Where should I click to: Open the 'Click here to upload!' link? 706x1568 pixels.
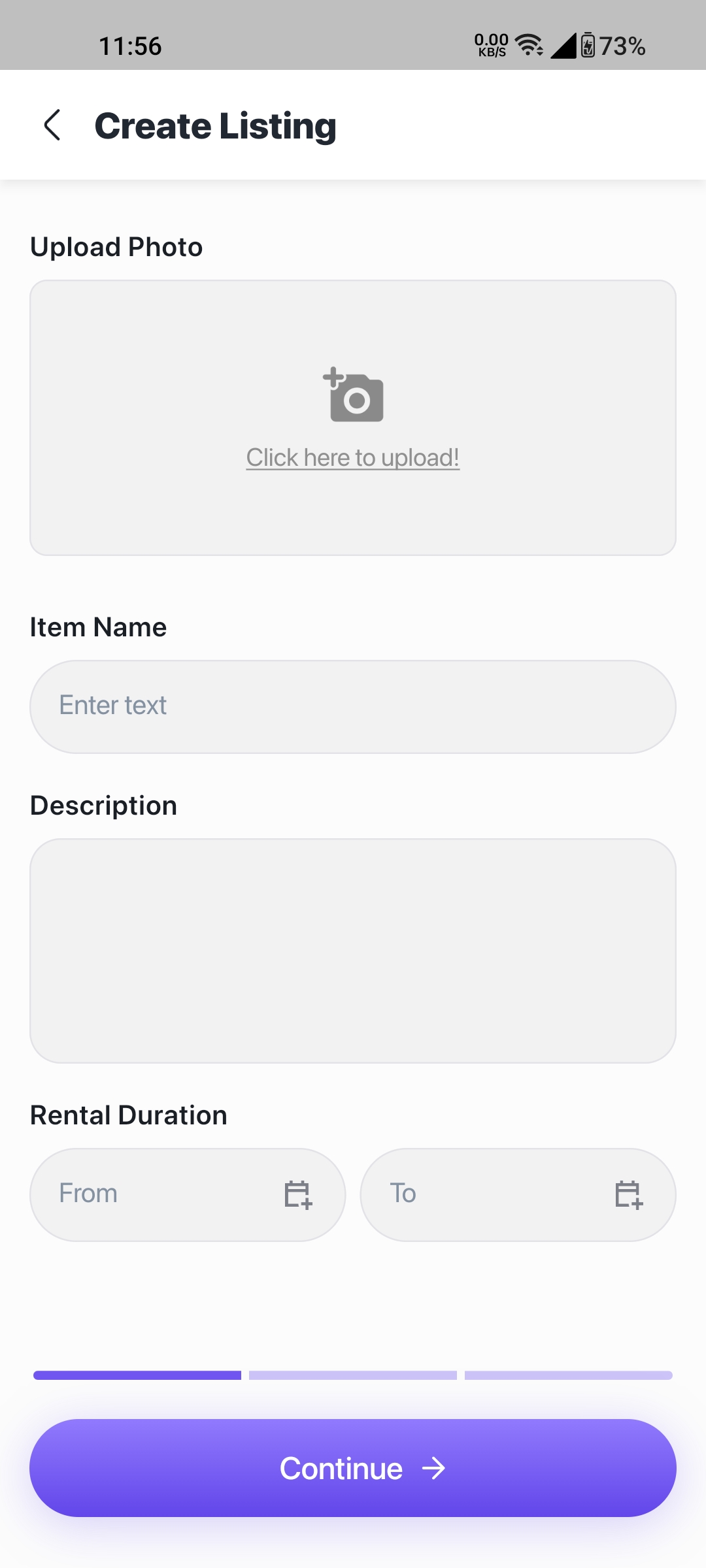coord(353,457)
